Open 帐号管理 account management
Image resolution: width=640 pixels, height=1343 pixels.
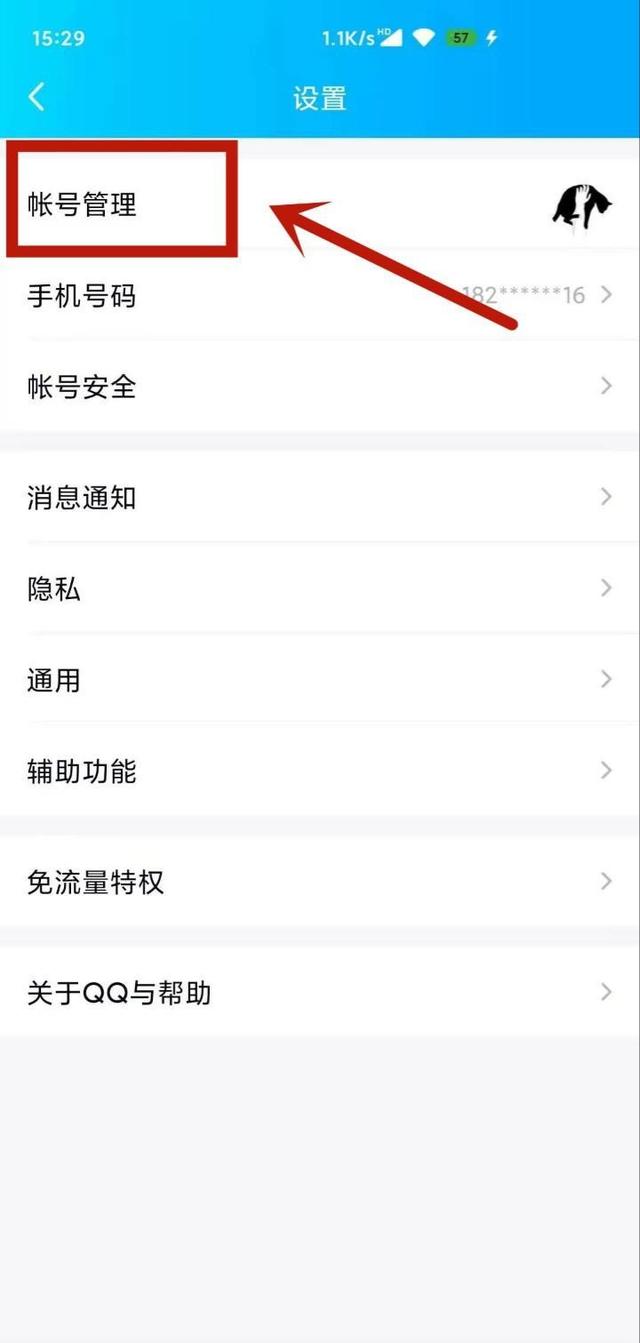point(320,204)
